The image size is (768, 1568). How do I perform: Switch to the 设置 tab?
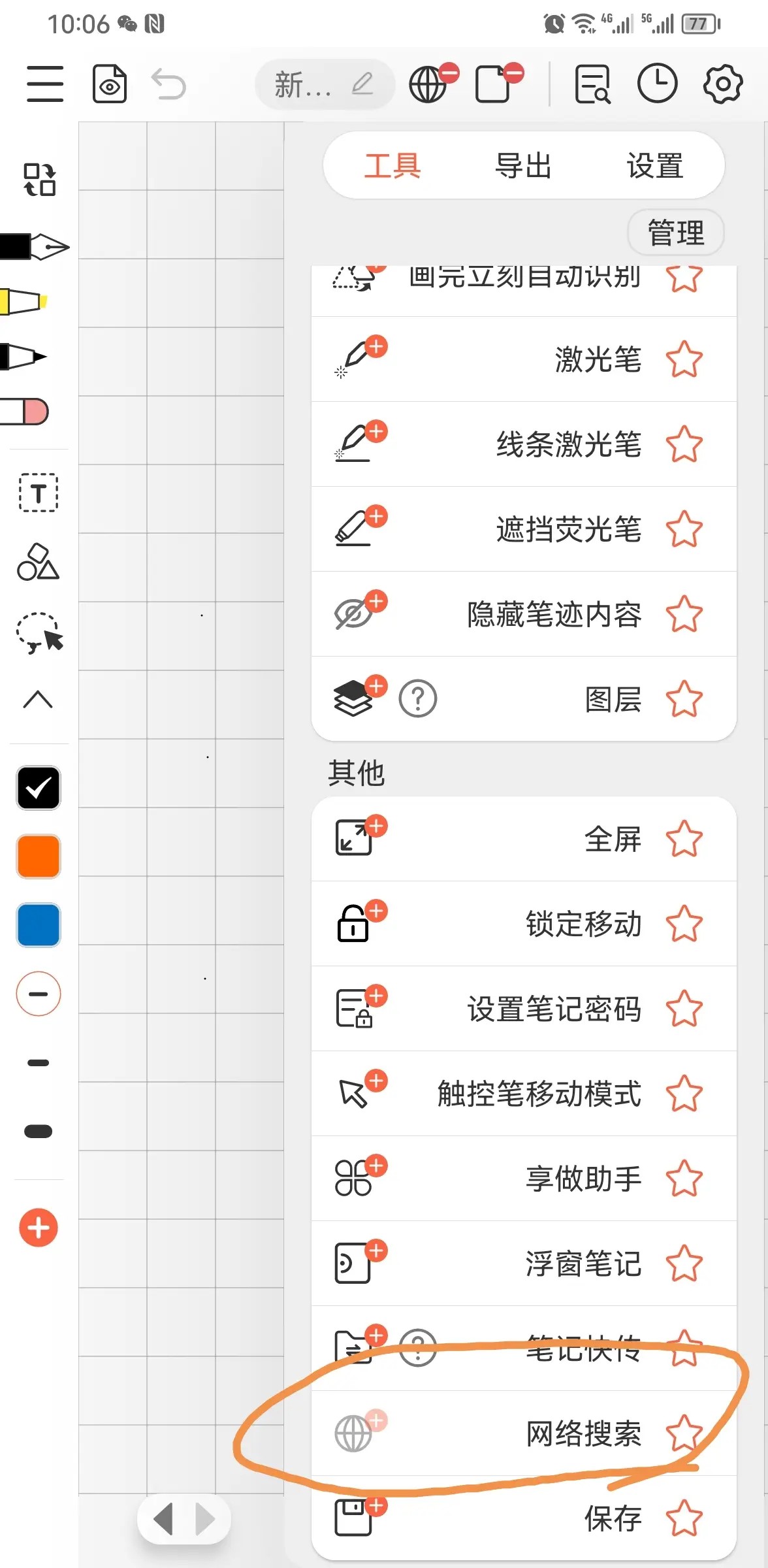(655, 165)
